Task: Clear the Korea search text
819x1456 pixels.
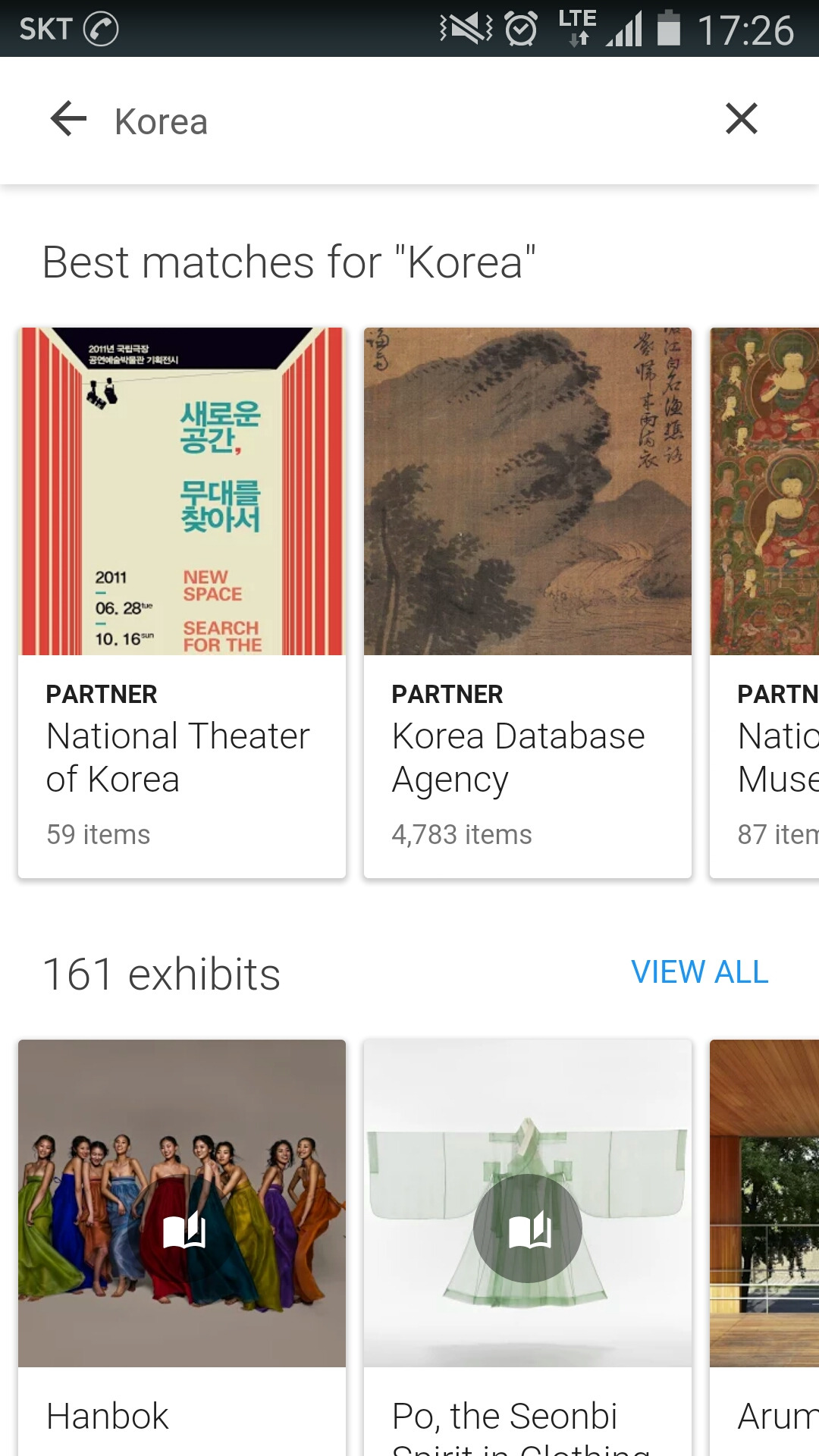Action: [741, 119]
